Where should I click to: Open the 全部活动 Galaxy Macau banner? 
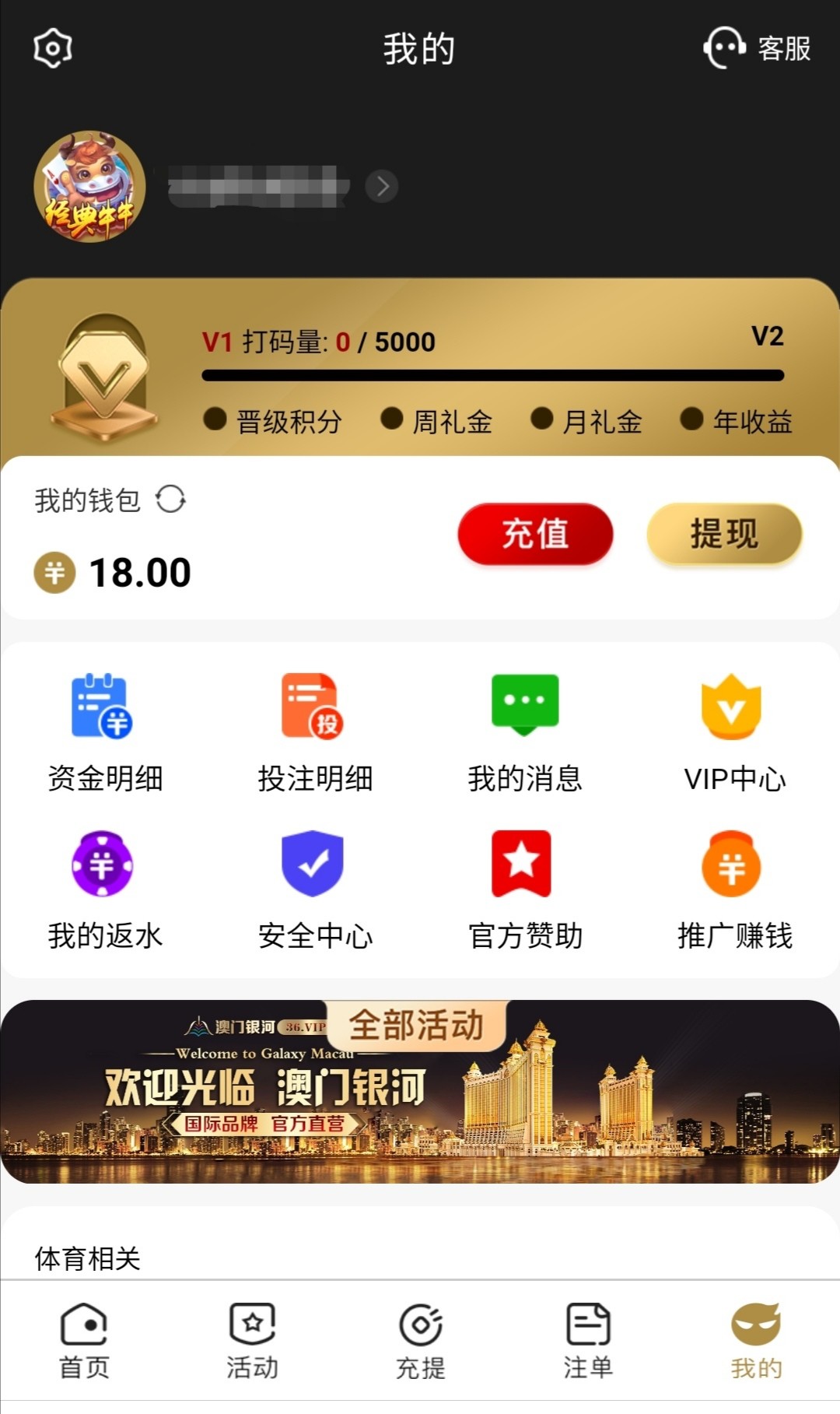pos(420,1093)
